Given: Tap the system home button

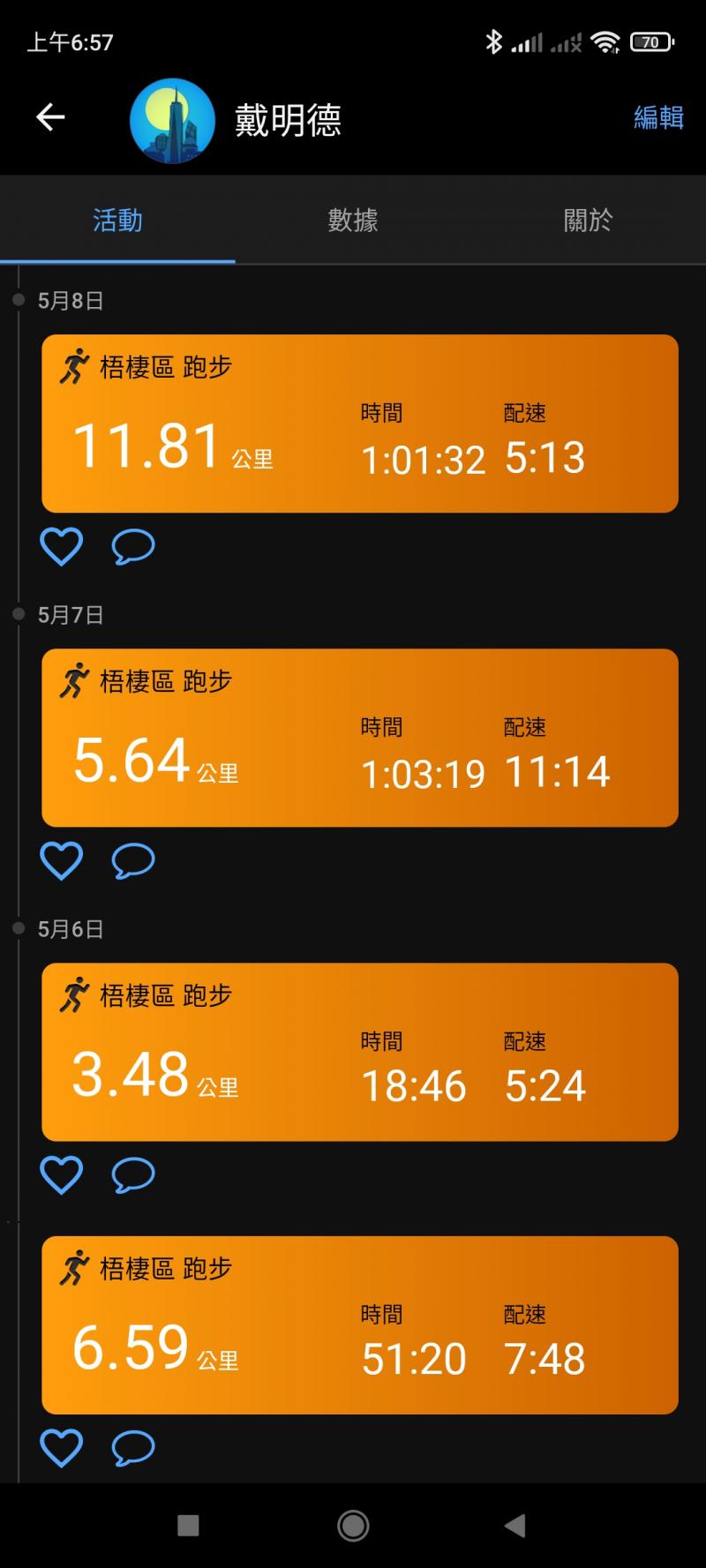Looking at the screenshot, I should coord(353,1526).
